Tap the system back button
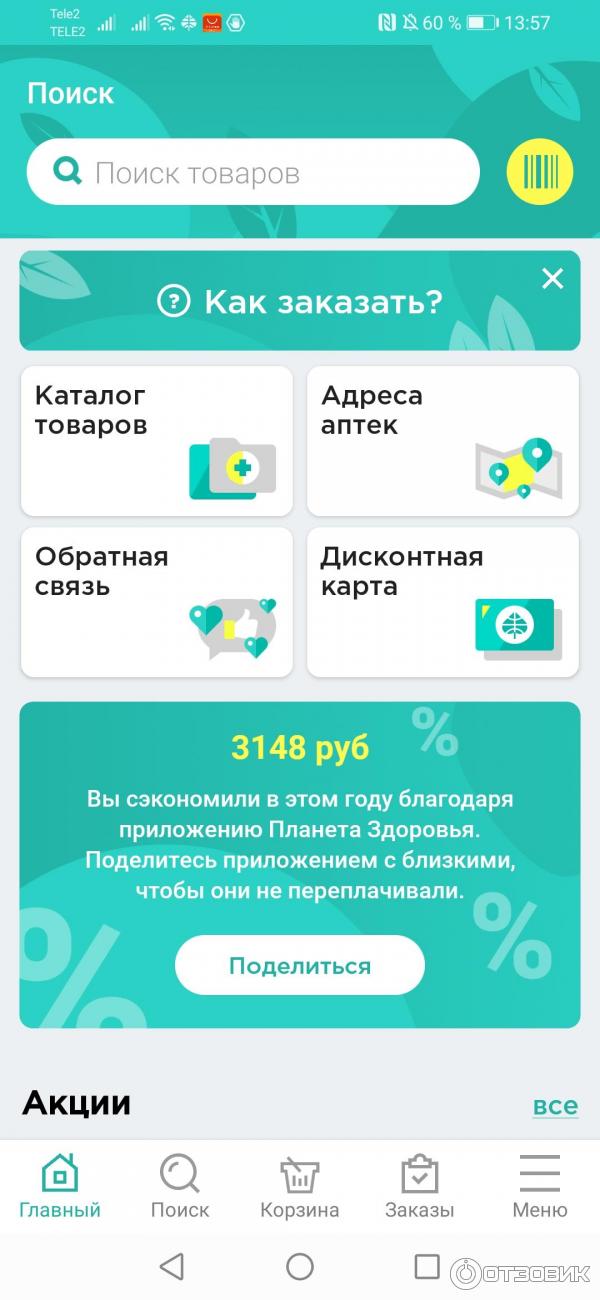The image size is (600, 1300). [172, 1267]
